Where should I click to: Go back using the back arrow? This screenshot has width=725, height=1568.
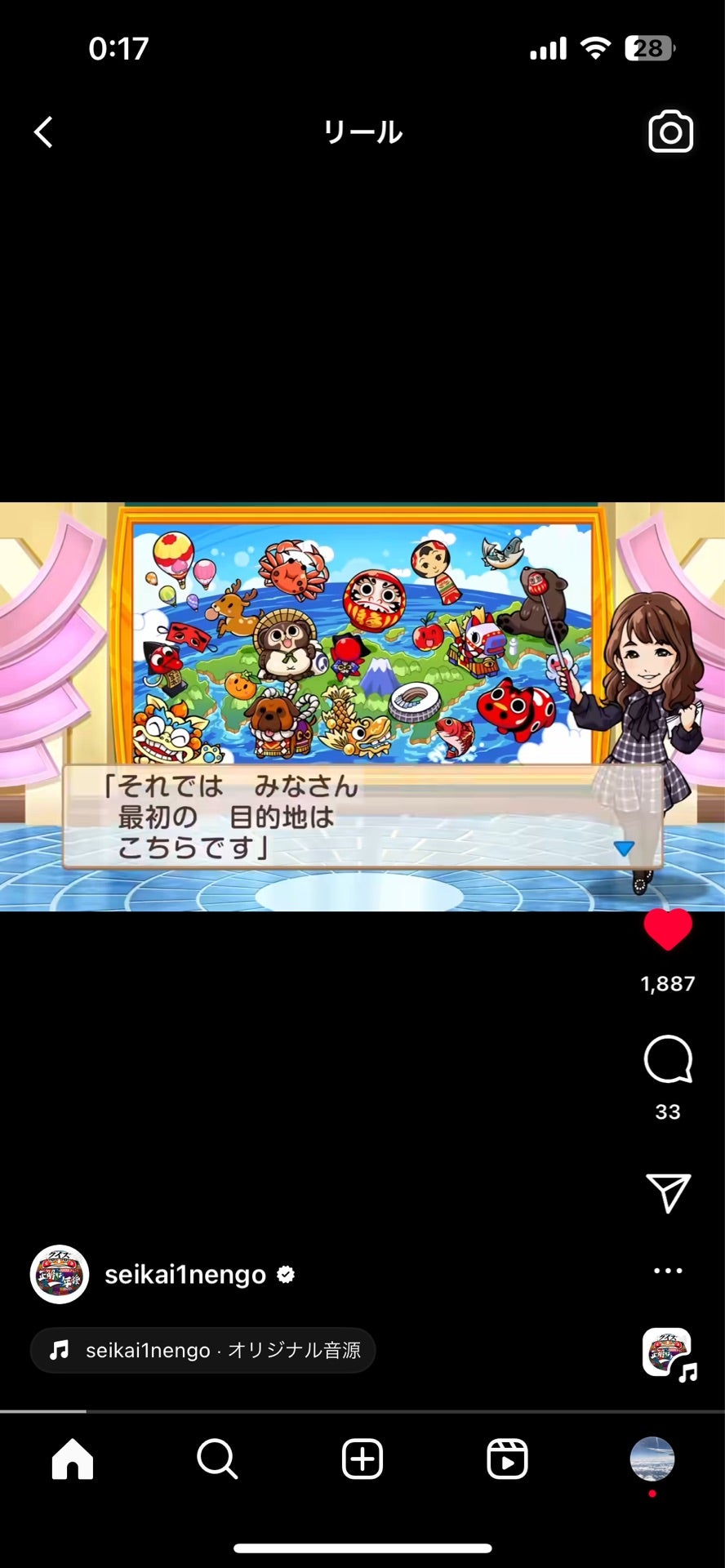[42, 131]
